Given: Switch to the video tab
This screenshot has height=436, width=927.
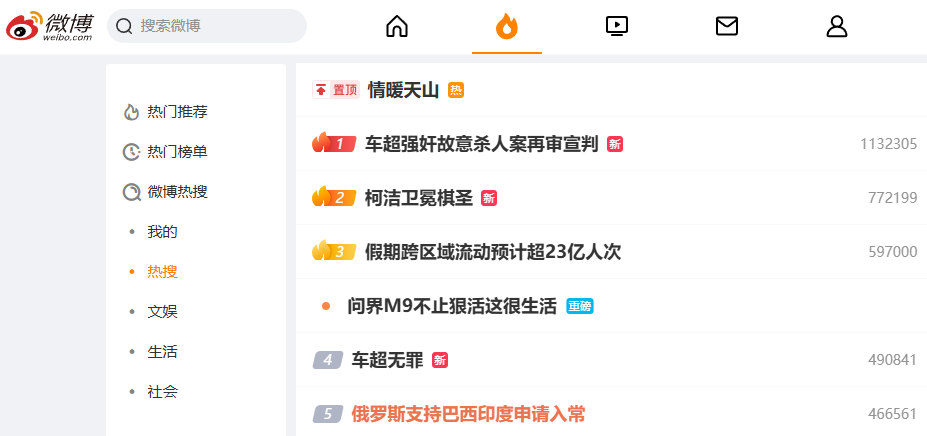Looking at the screenshot, I should [617, 27].
